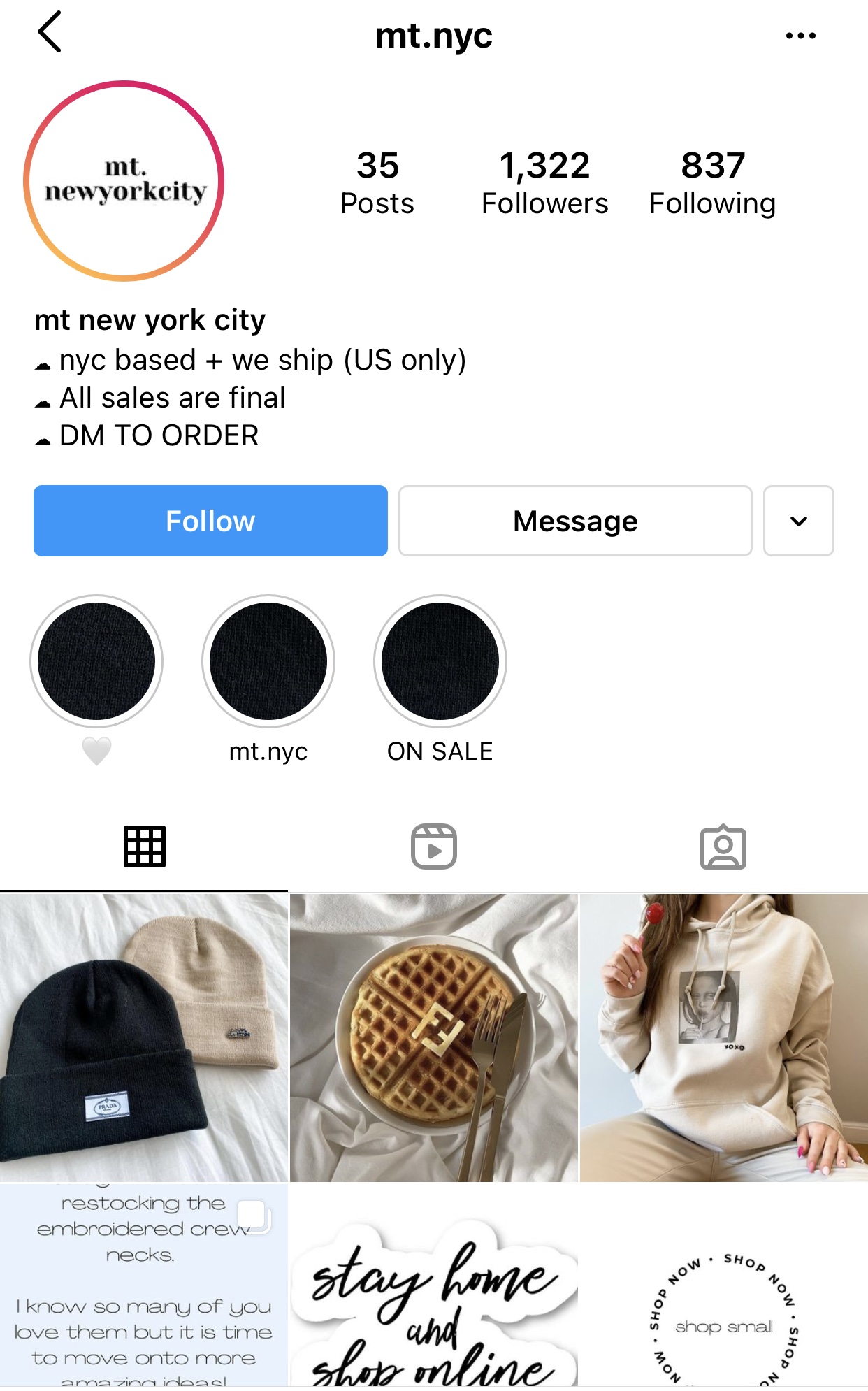
Task: Open the waffle plate post
Action: click(434, 1037)
